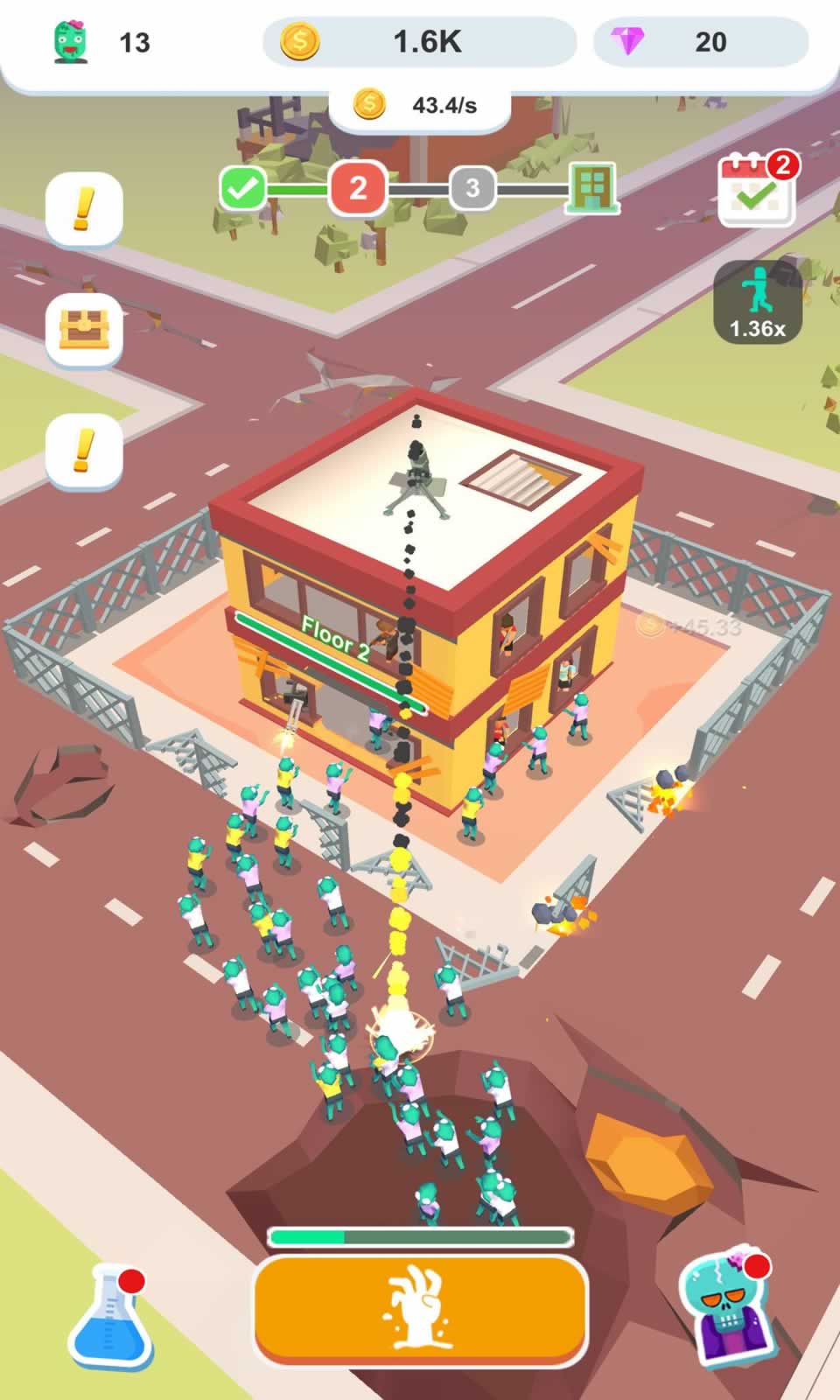The image size is (840, 1400).
Task: Activate the 1.36x speed boost
Action: [758, 302]
